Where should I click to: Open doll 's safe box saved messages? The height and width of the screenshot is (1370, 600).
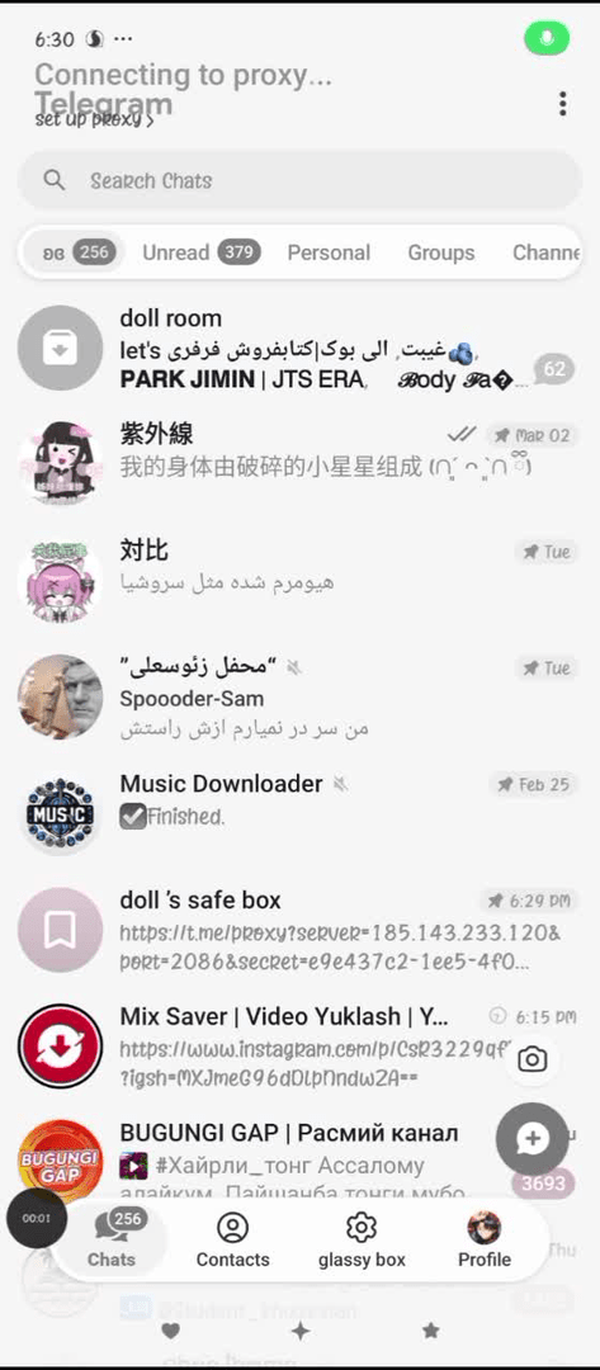tap(300, 929)
